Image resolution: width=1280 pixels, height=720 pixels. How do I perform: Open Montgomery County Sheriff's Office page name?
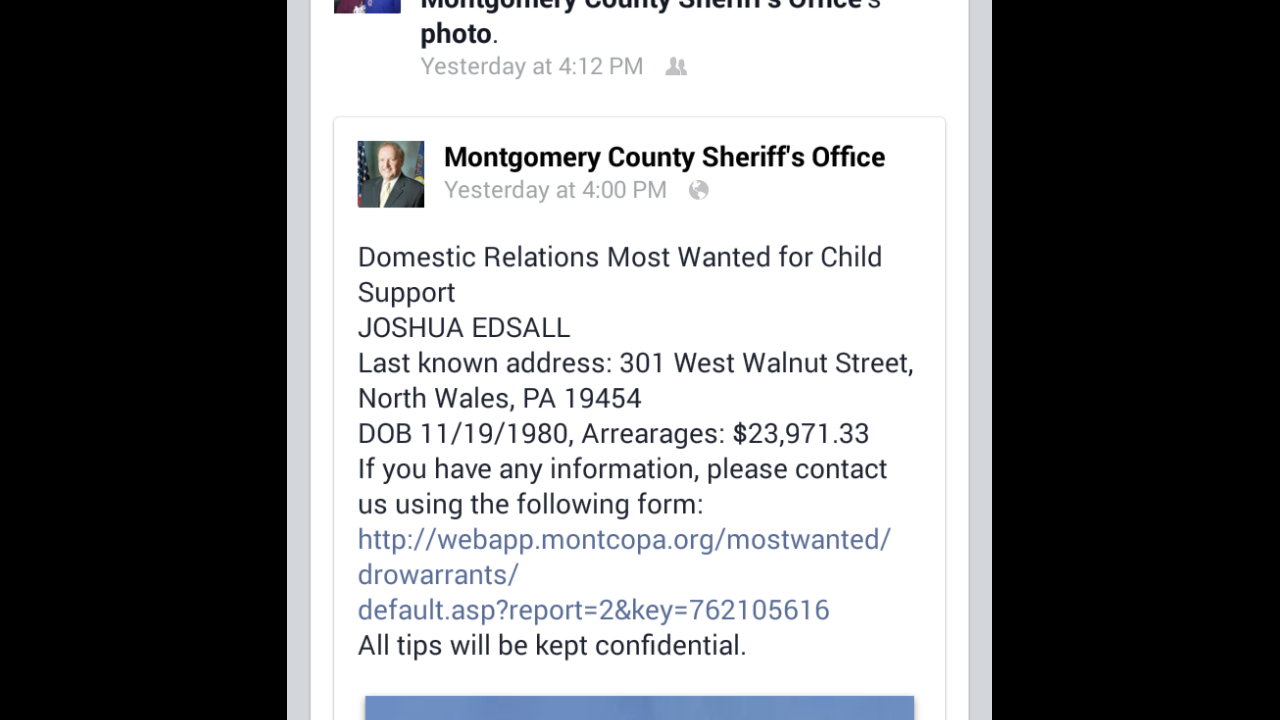(664, 157)
